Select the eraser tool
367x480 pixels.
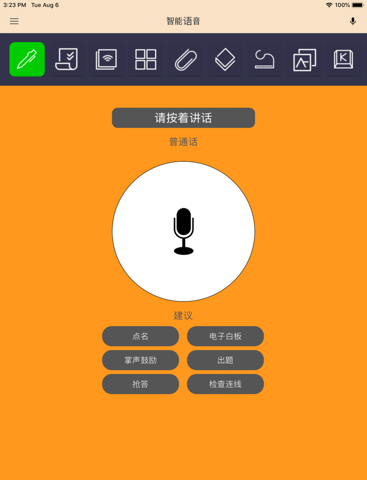tap(225, 59)
